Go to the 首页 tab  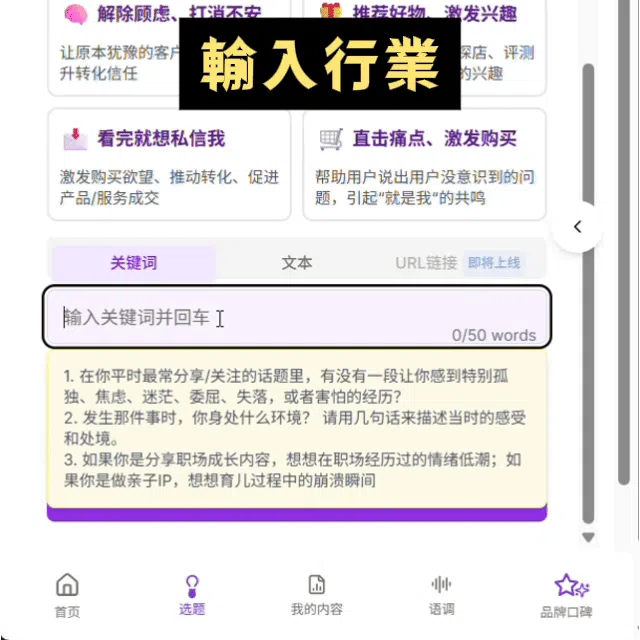tap(67, 596)
